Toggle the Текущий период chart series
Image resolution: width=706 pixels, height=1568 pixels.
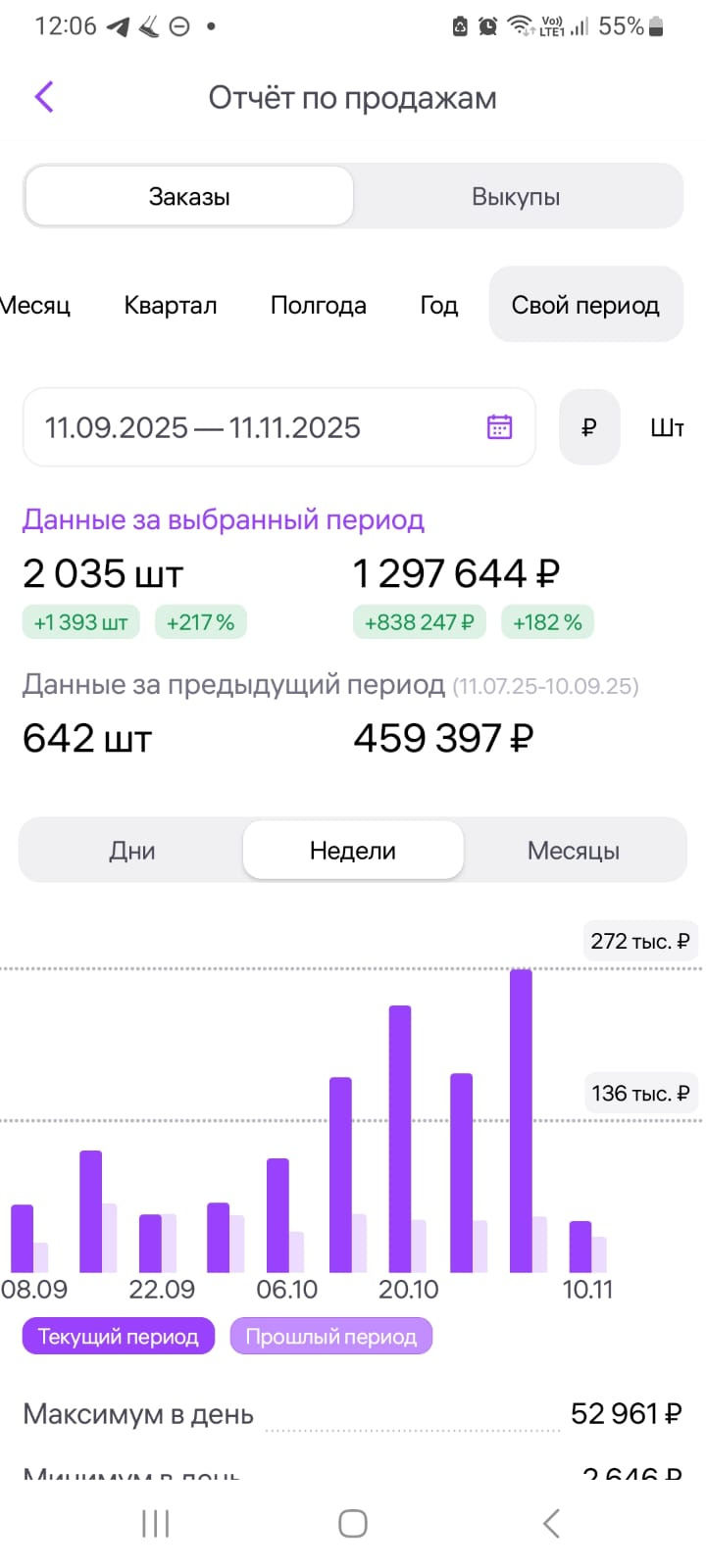click(x=118, y=1336)
